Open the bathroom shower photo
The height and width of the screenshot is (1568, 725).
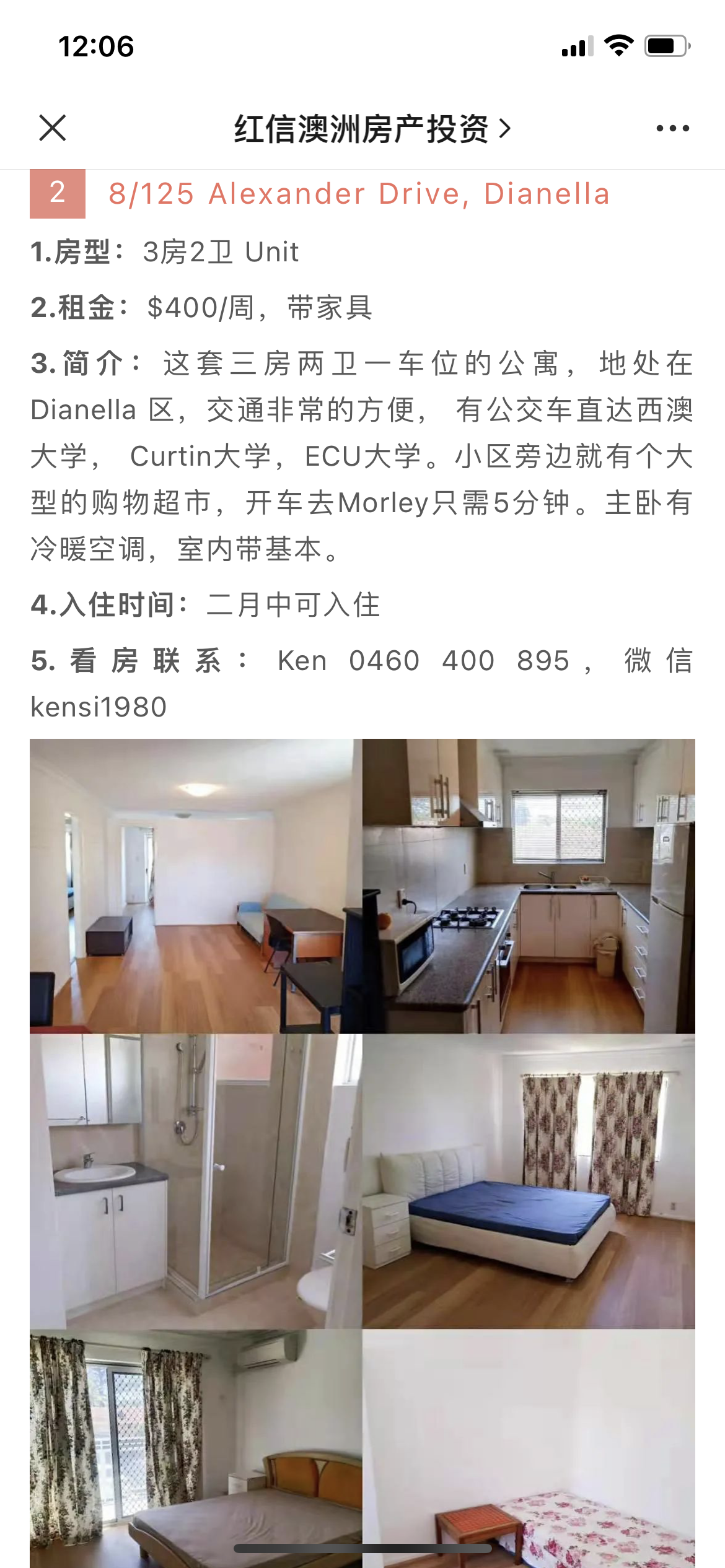tap(196, 1181)
